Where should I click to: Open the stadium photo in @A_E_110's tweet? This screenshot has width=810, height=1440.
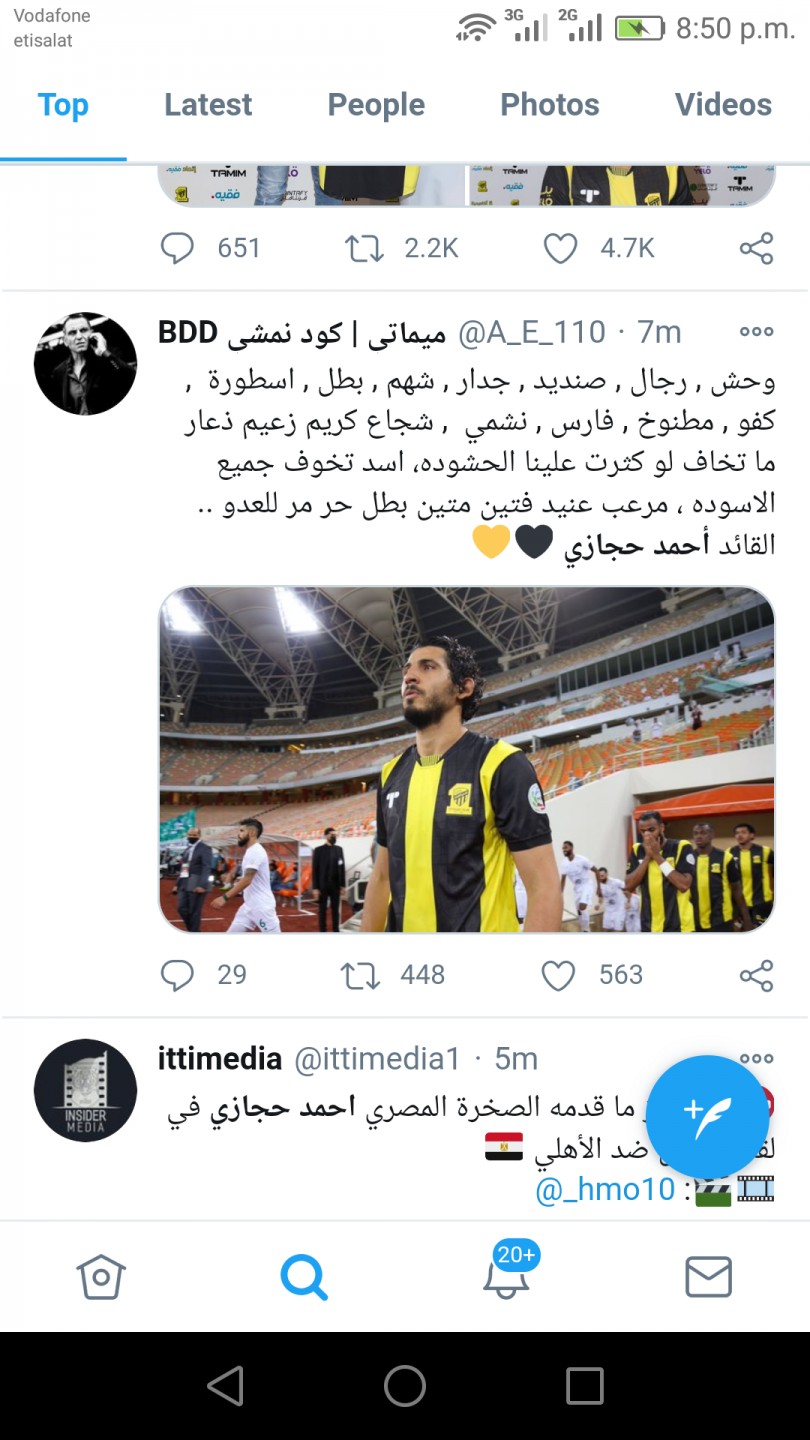coord(466,759)
